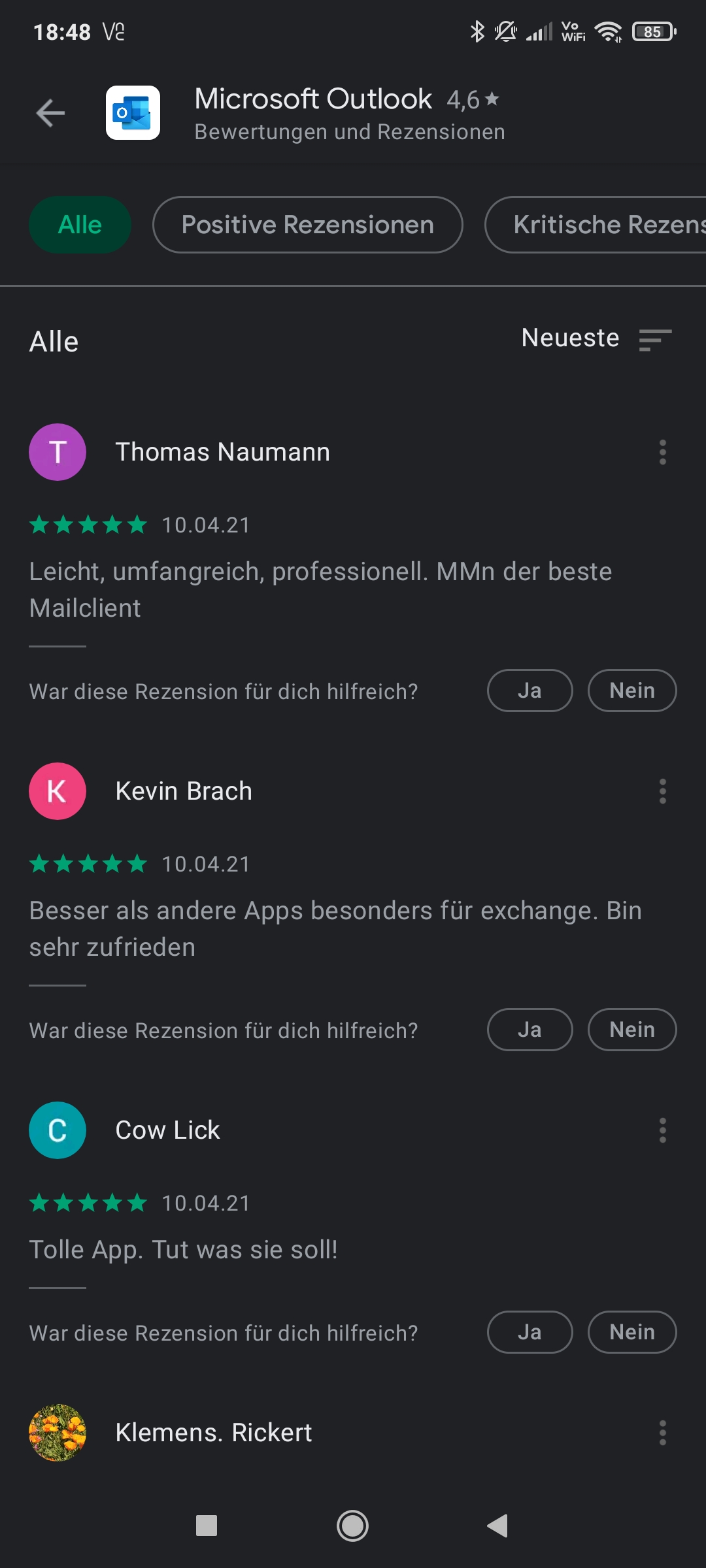The height and width of the screenshot is (1568, 706).
Task: Choose Ja for Kevin Brach's review
Action: pos(529,1030)
